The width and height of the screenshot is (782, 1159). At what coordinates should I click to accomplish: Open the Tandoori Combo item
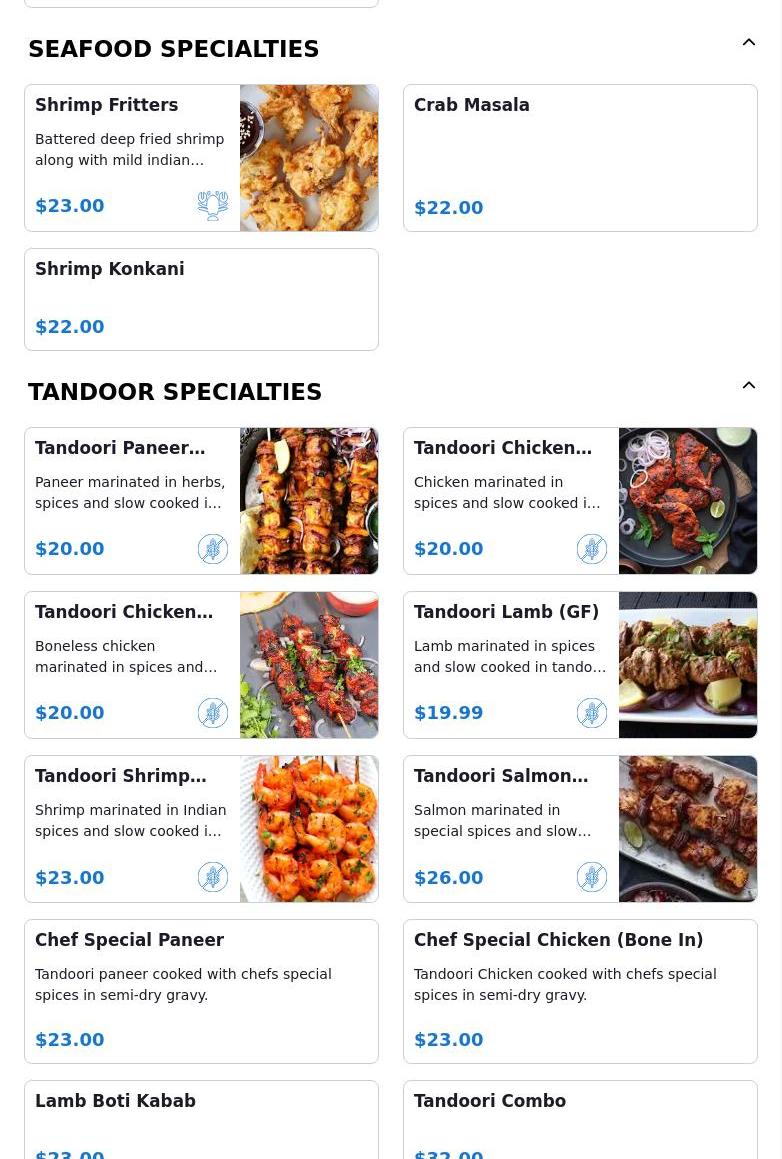(x=580, y=1120)
